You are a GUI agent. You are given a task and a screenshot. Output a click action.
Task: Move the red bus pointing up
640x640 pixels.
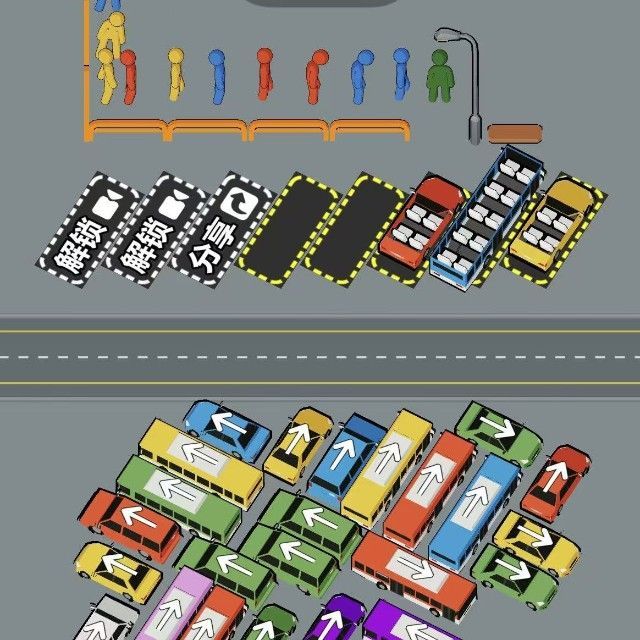(430, 487)
